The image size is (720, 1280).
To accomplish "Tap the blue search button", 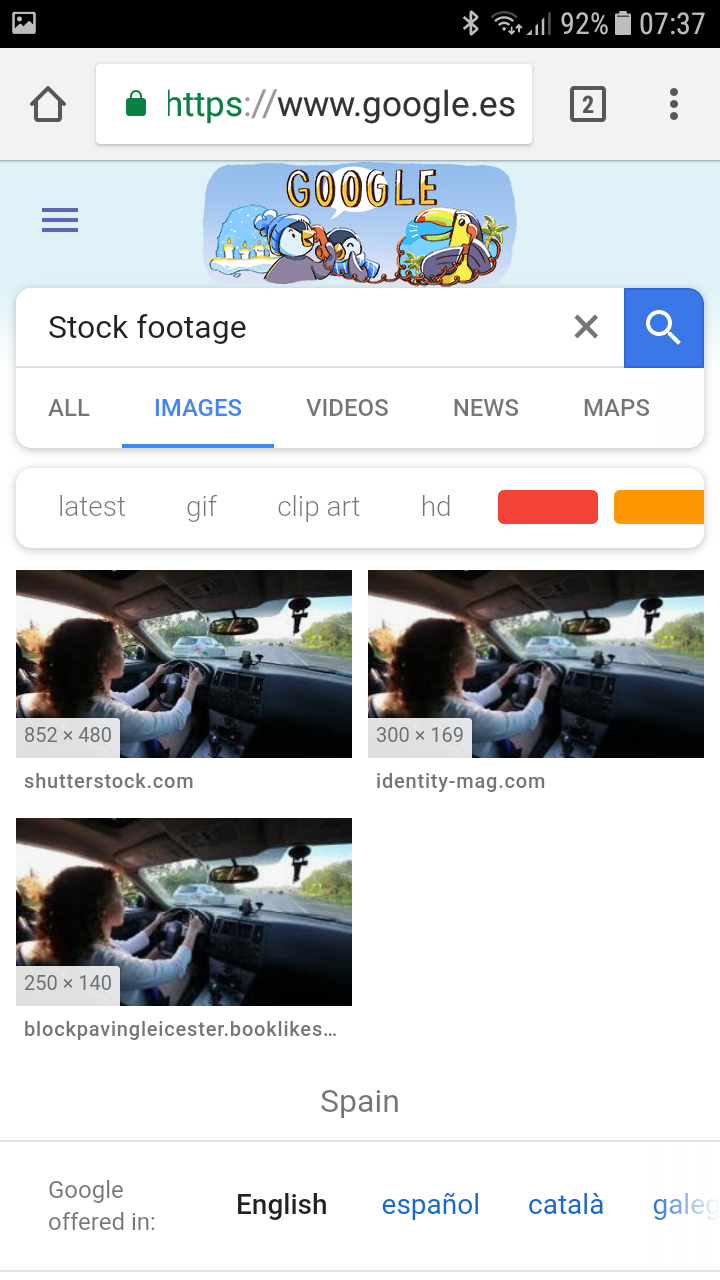I will (664, 327).
